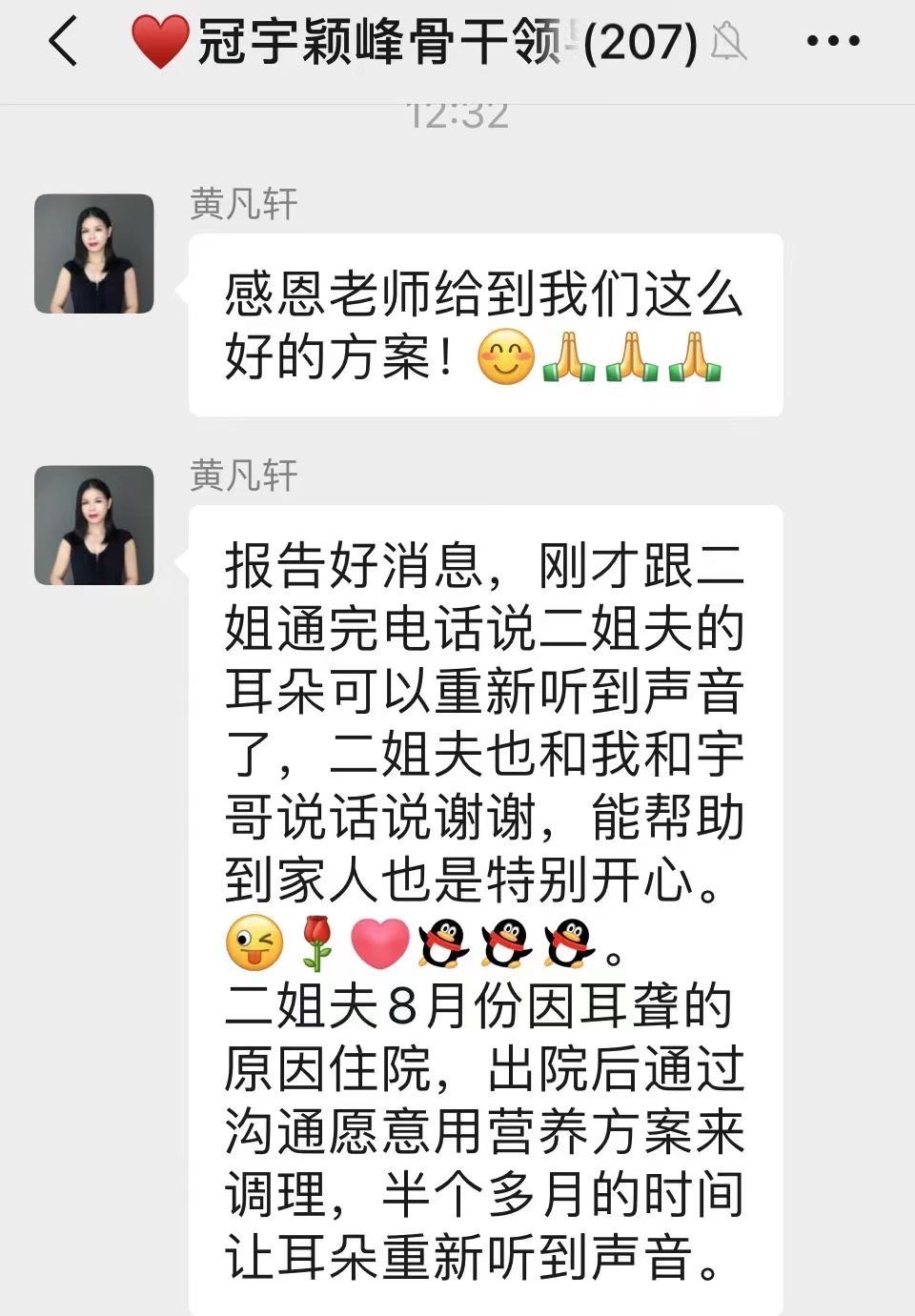Open the group chat's three-dot menu
Screen dimensions: 915x1316
833,42
